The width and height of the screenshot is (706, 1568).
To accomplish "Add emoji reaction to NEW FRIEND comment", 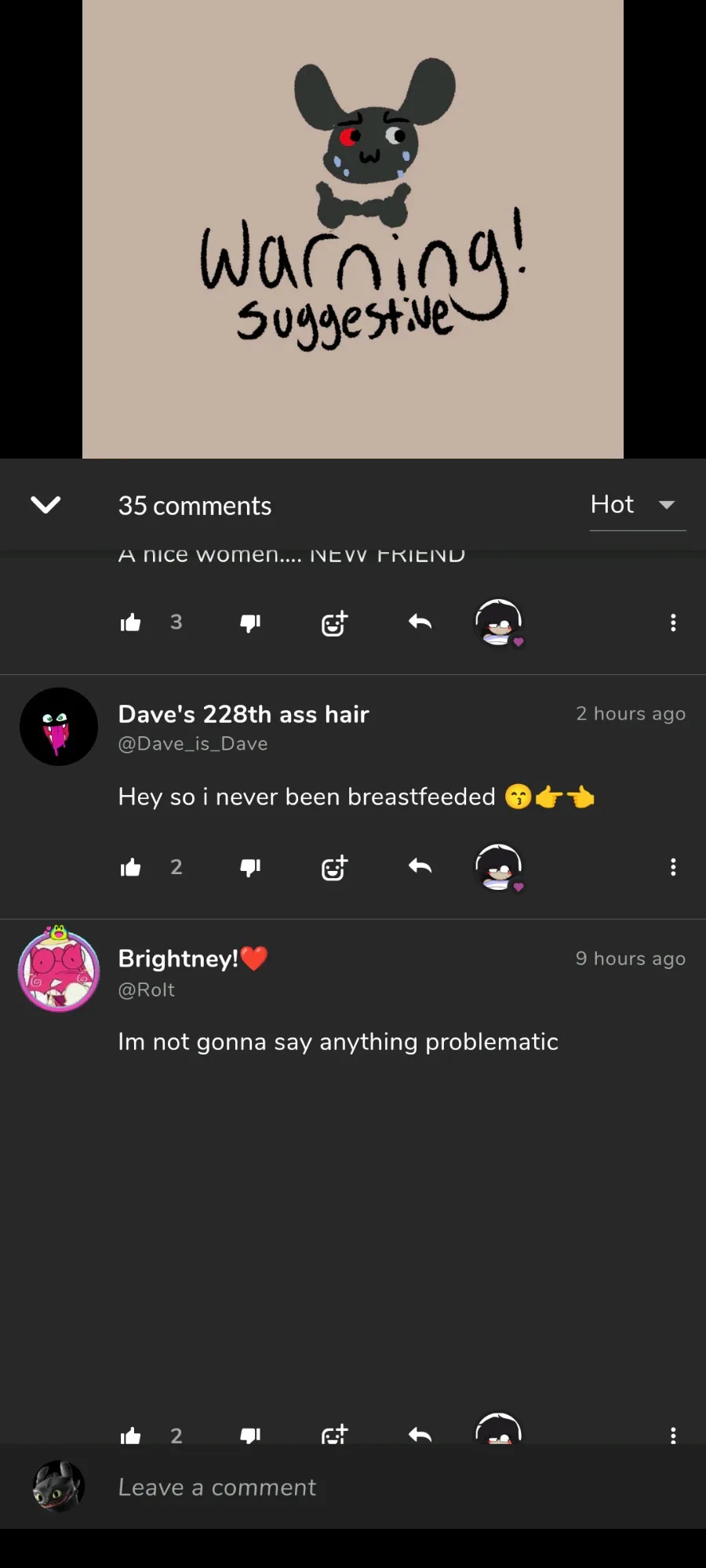I will pyautogui.click(x=334, y=622).
